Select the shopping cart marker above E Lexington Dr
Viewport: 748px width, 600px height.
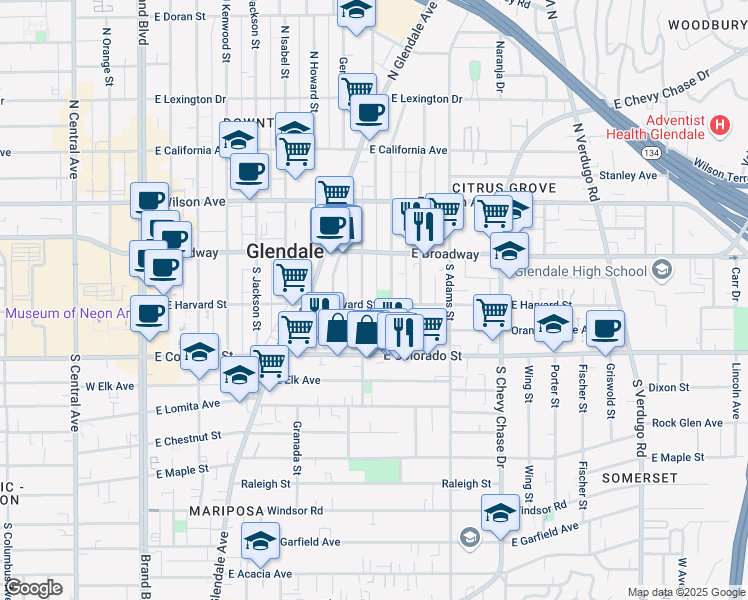click(x=356, y=91)
